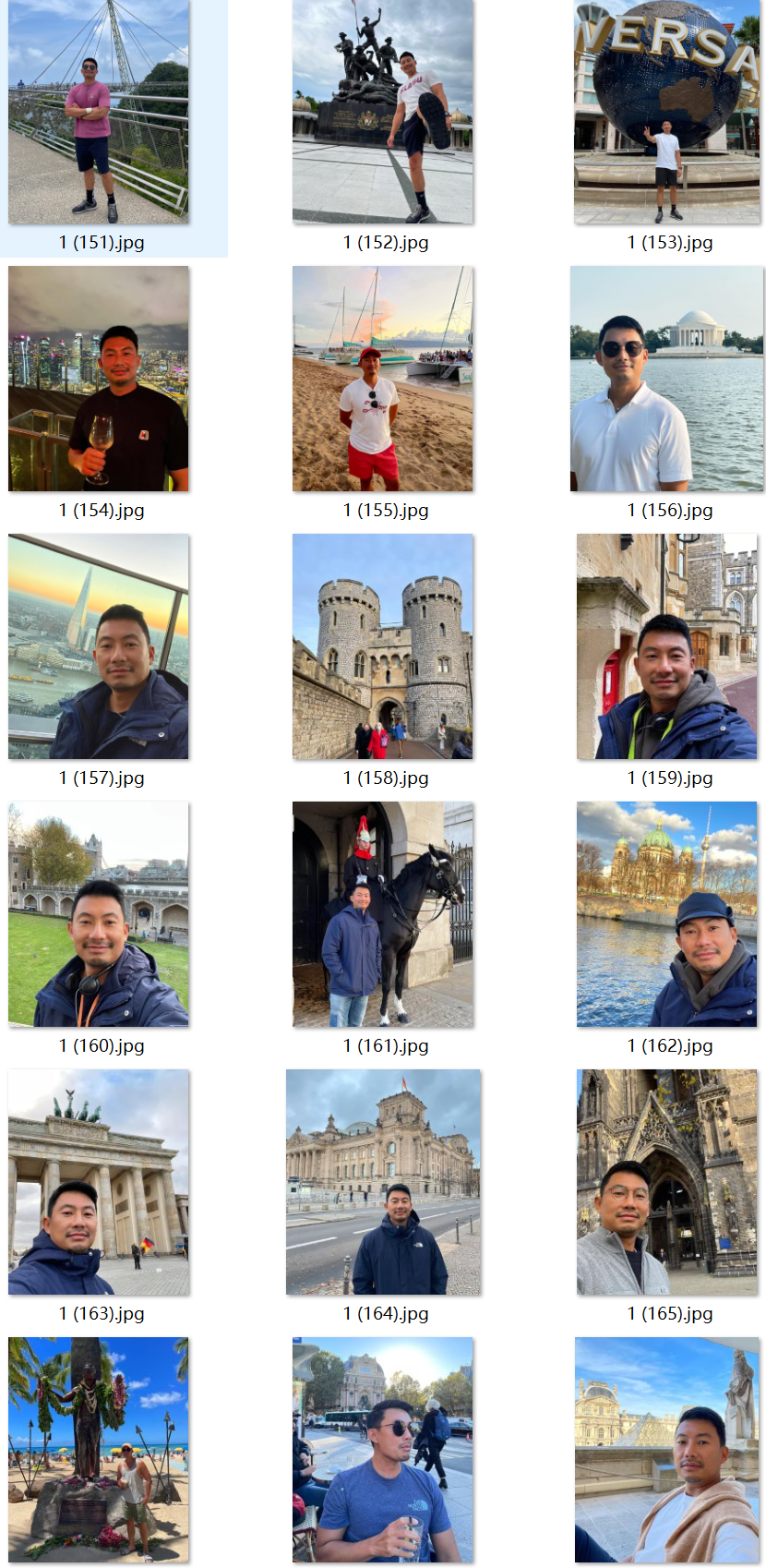
Task: Open 1 (159).jpg
Action: tap(667, 646)
